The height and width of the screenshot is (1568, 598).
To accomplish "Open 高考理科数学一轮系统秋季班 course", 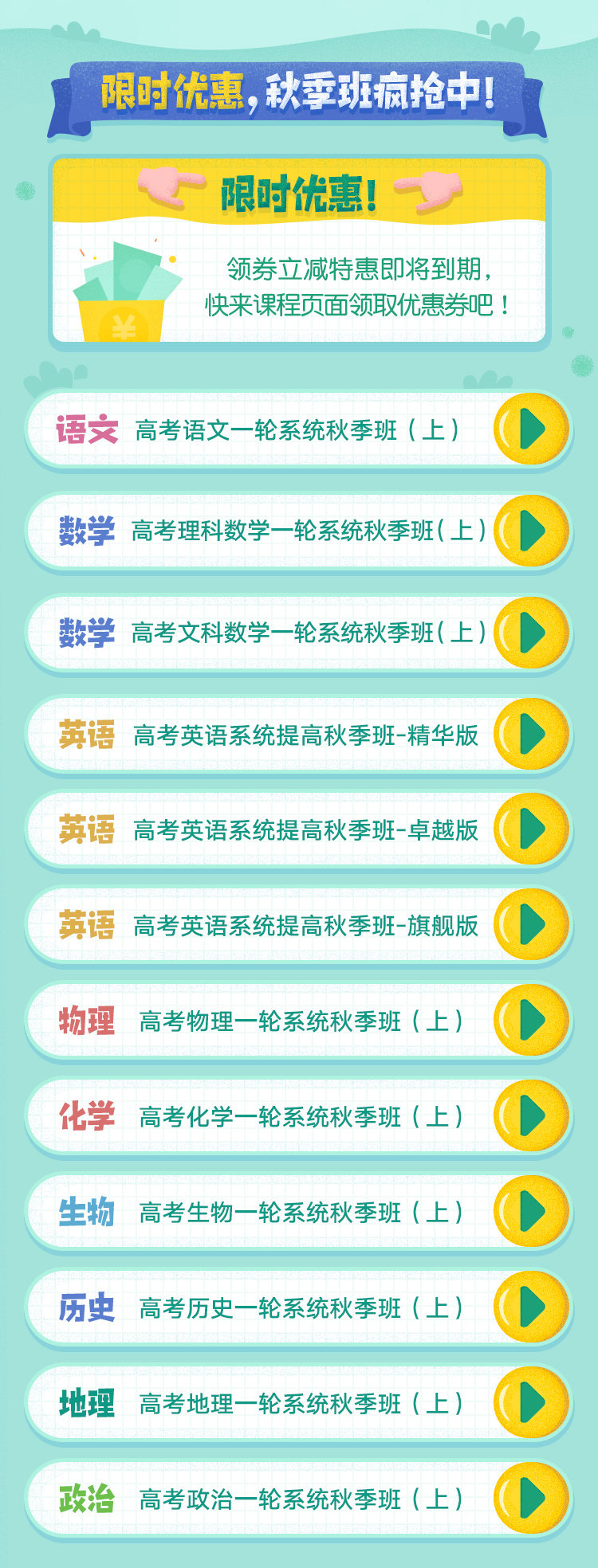I will point(531,531).
